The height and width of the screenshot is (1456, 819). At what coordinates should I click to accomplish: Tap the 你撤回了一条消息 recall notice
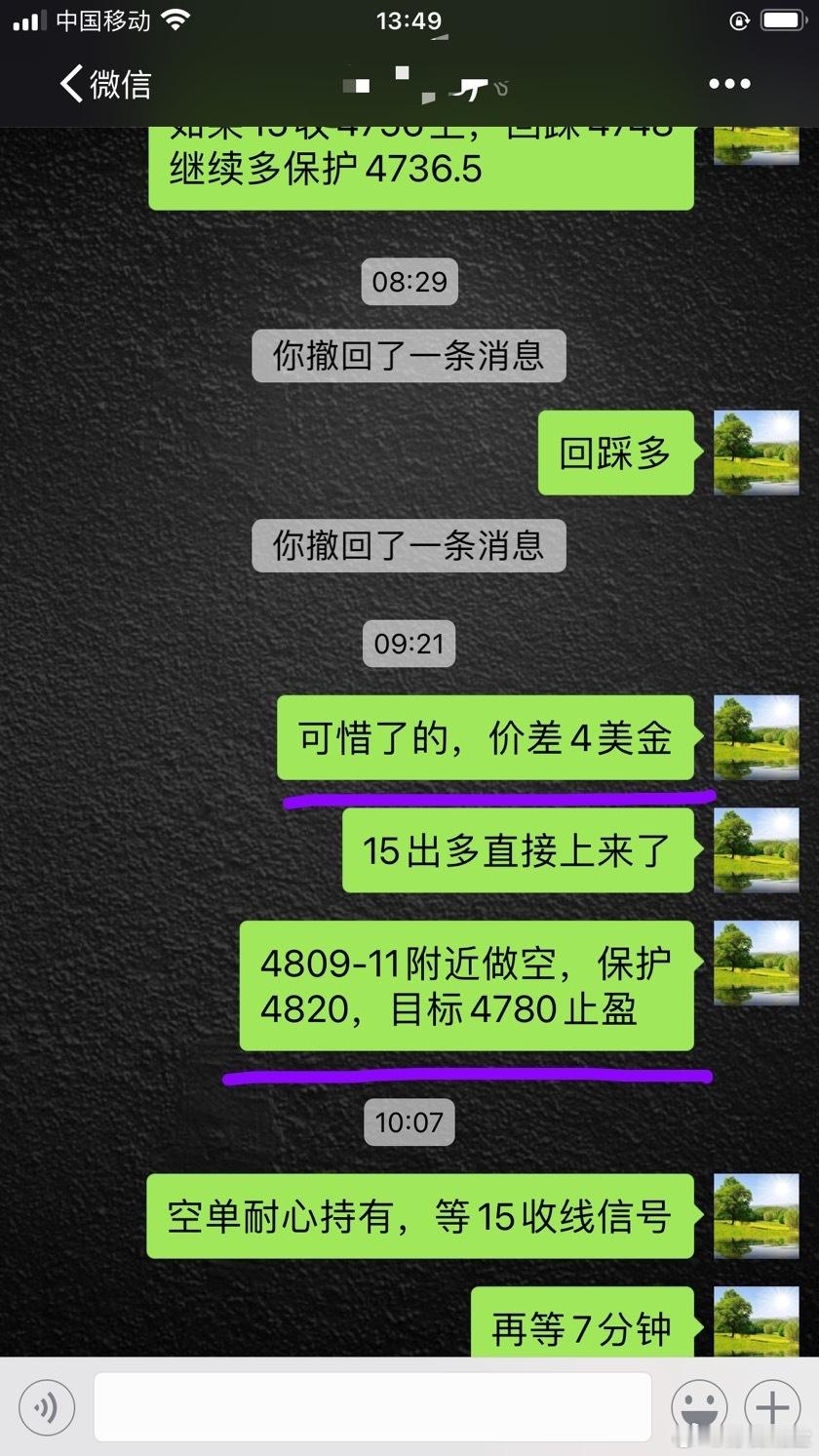click(x=409, y=356)
